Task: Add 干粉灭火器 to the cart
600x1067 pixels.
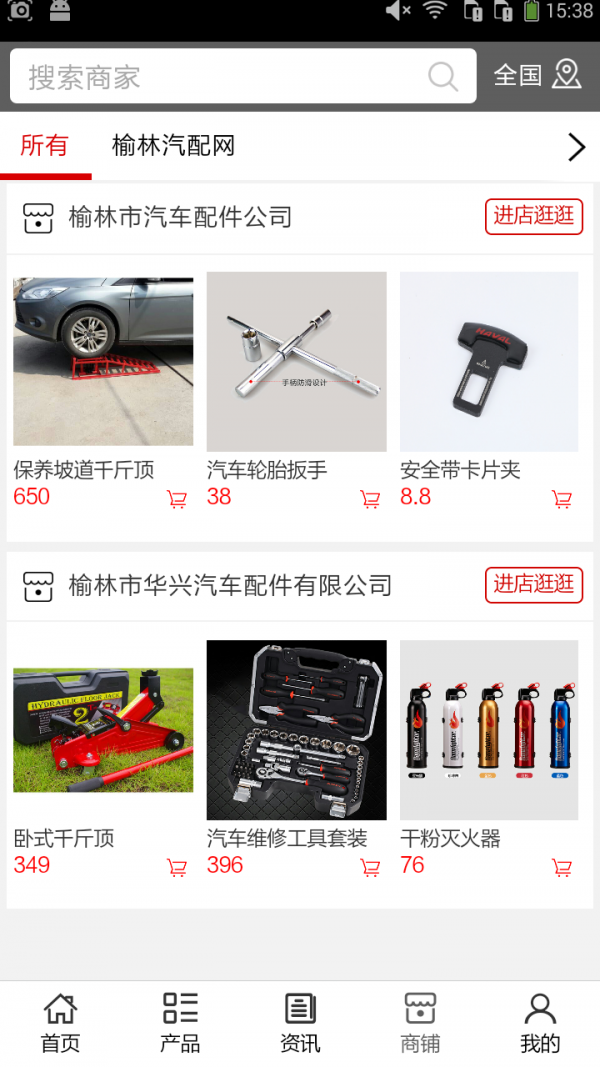Action: coord(562,867)
